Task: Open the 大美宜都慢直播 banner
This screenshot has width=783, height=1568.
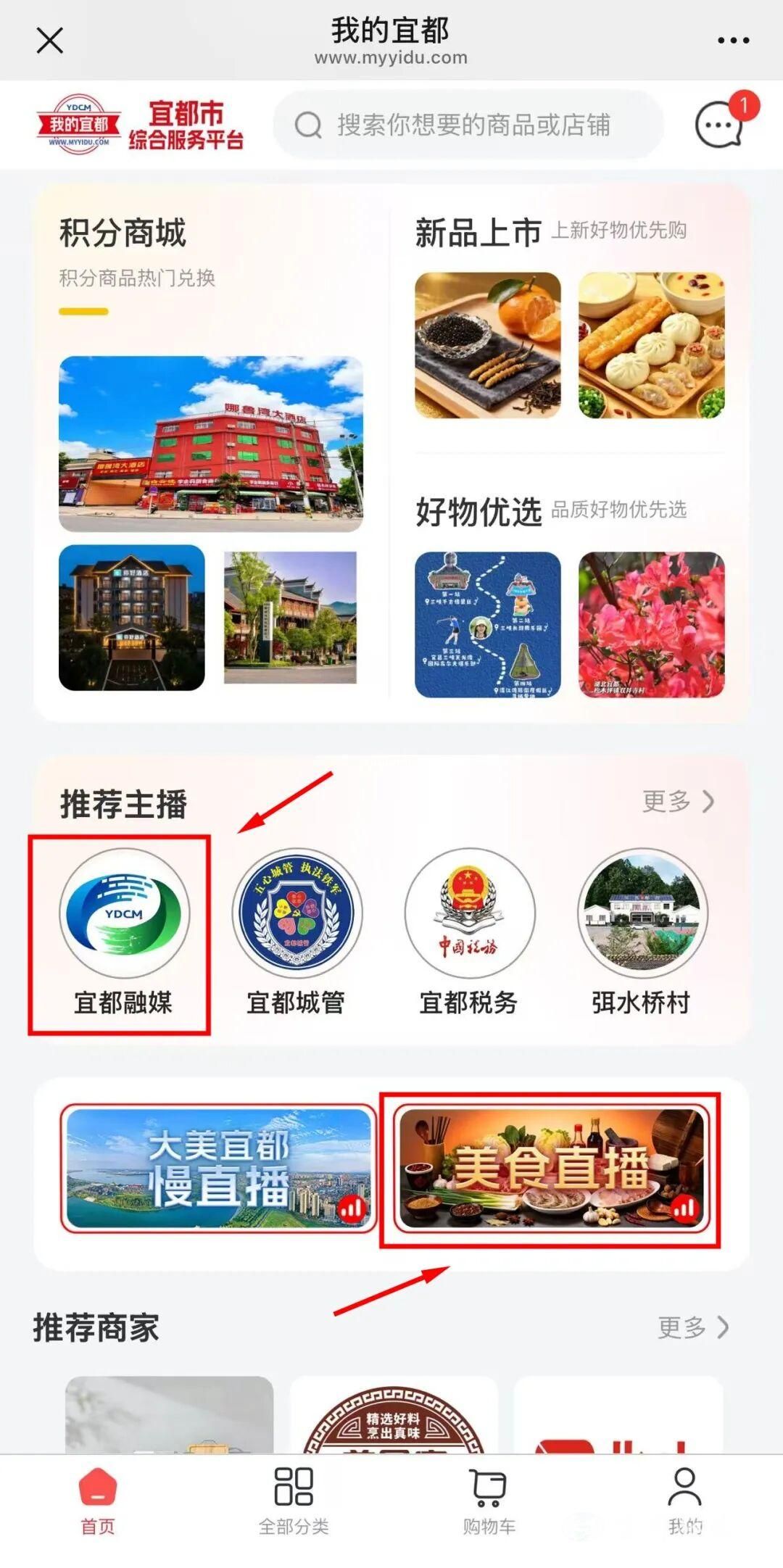Action: 218,1168
